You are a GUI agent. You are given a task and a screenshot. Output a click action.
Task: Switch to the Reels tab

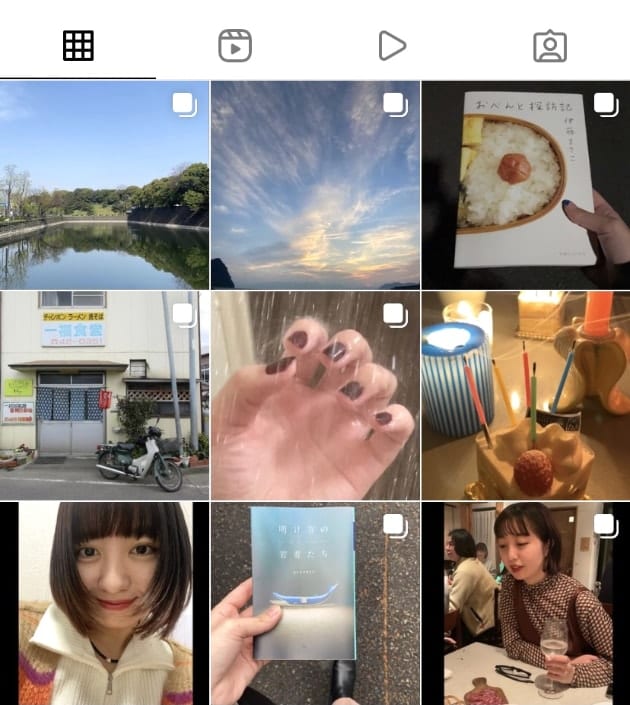point(235,46)
